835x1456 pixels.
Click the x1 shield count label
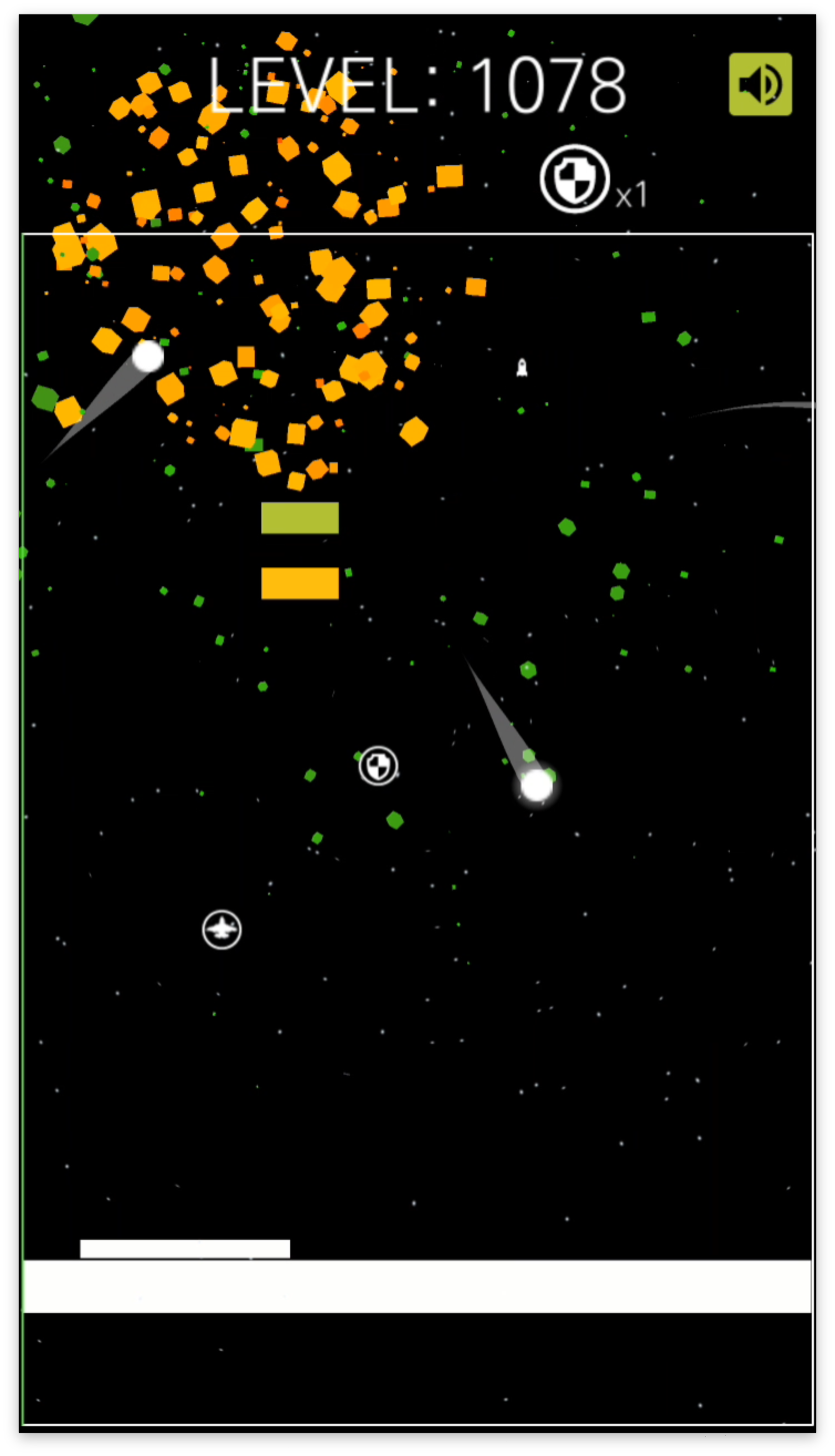[x=631, y=194]
